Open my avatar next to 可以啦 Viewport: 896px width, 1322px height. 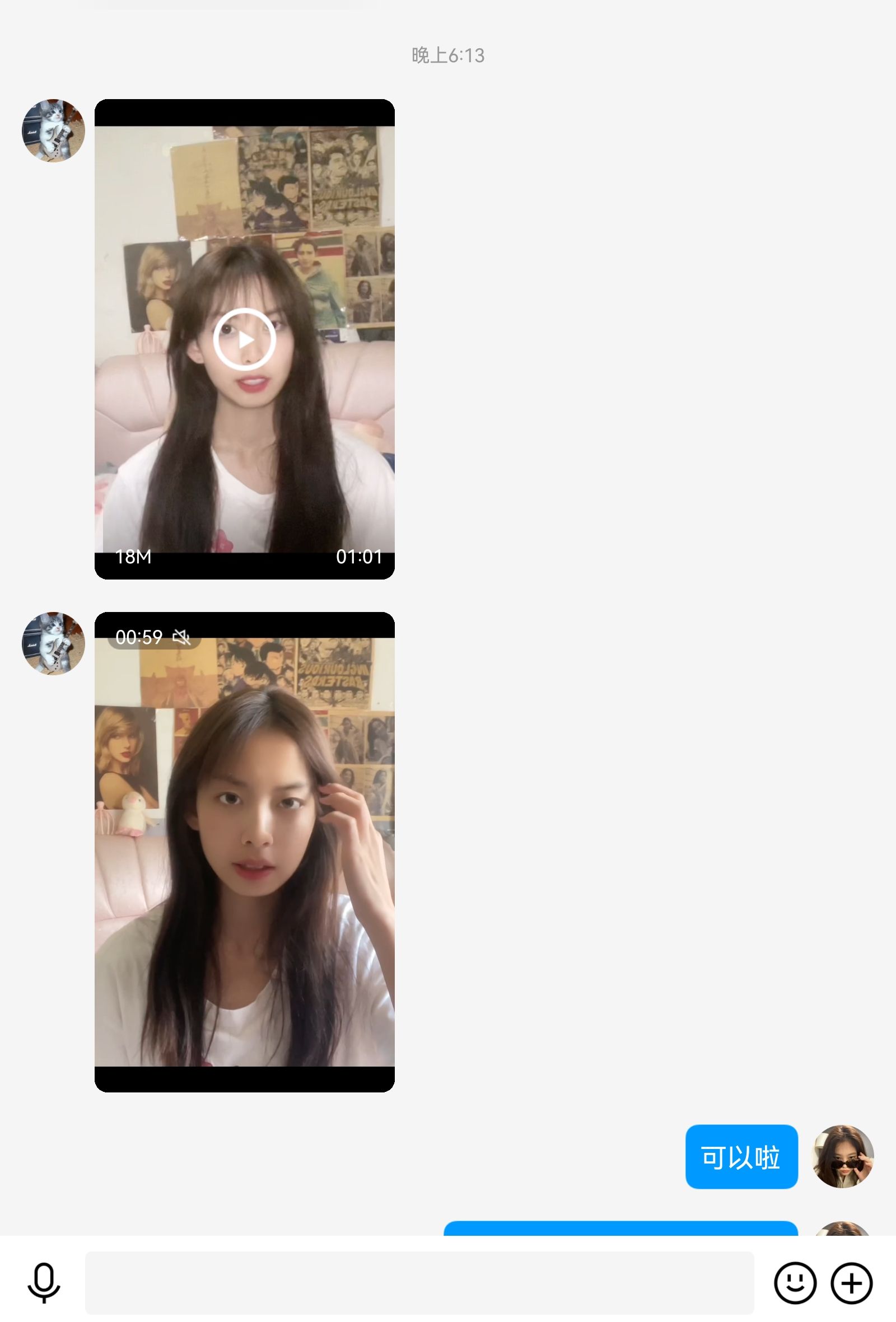843,1156
